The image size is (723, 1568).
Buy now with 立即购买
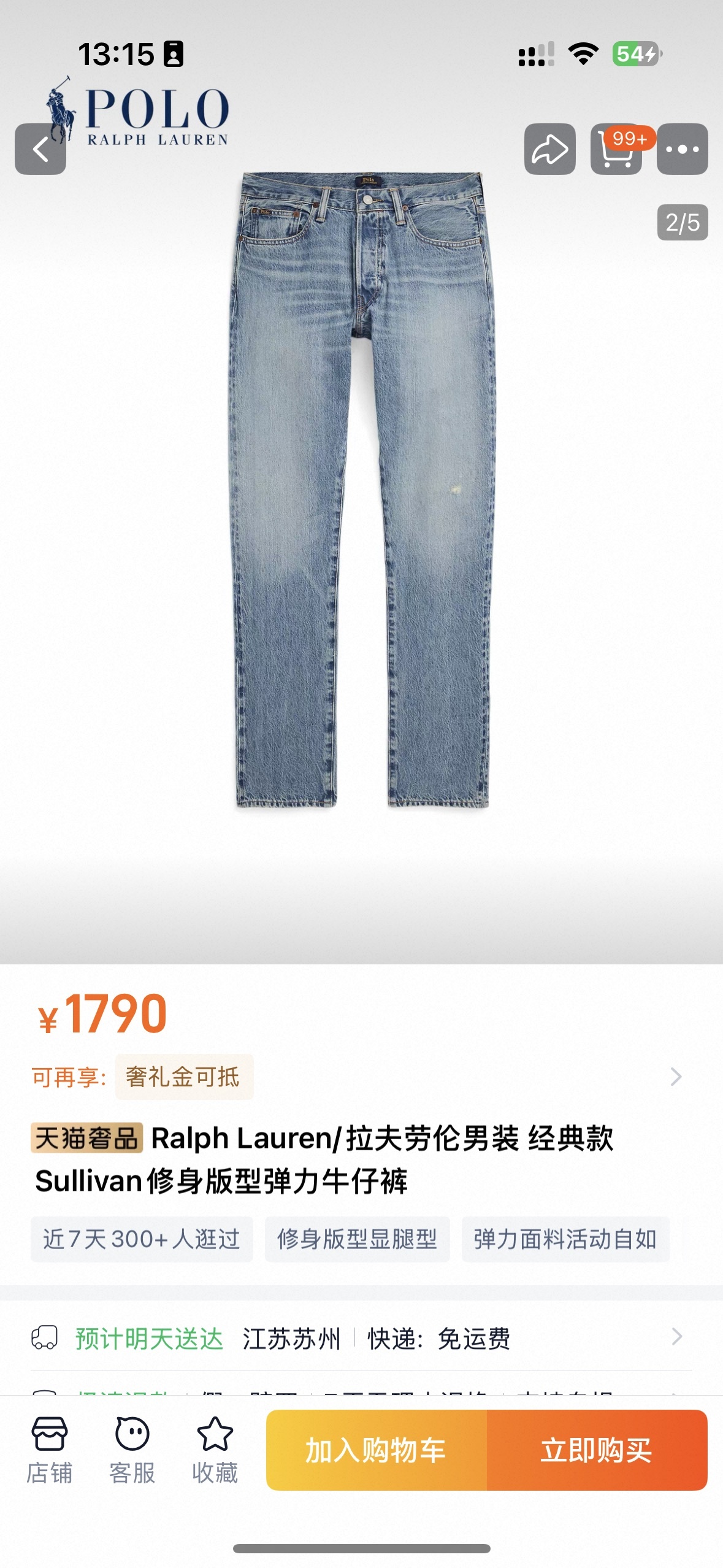point(596,1450)
